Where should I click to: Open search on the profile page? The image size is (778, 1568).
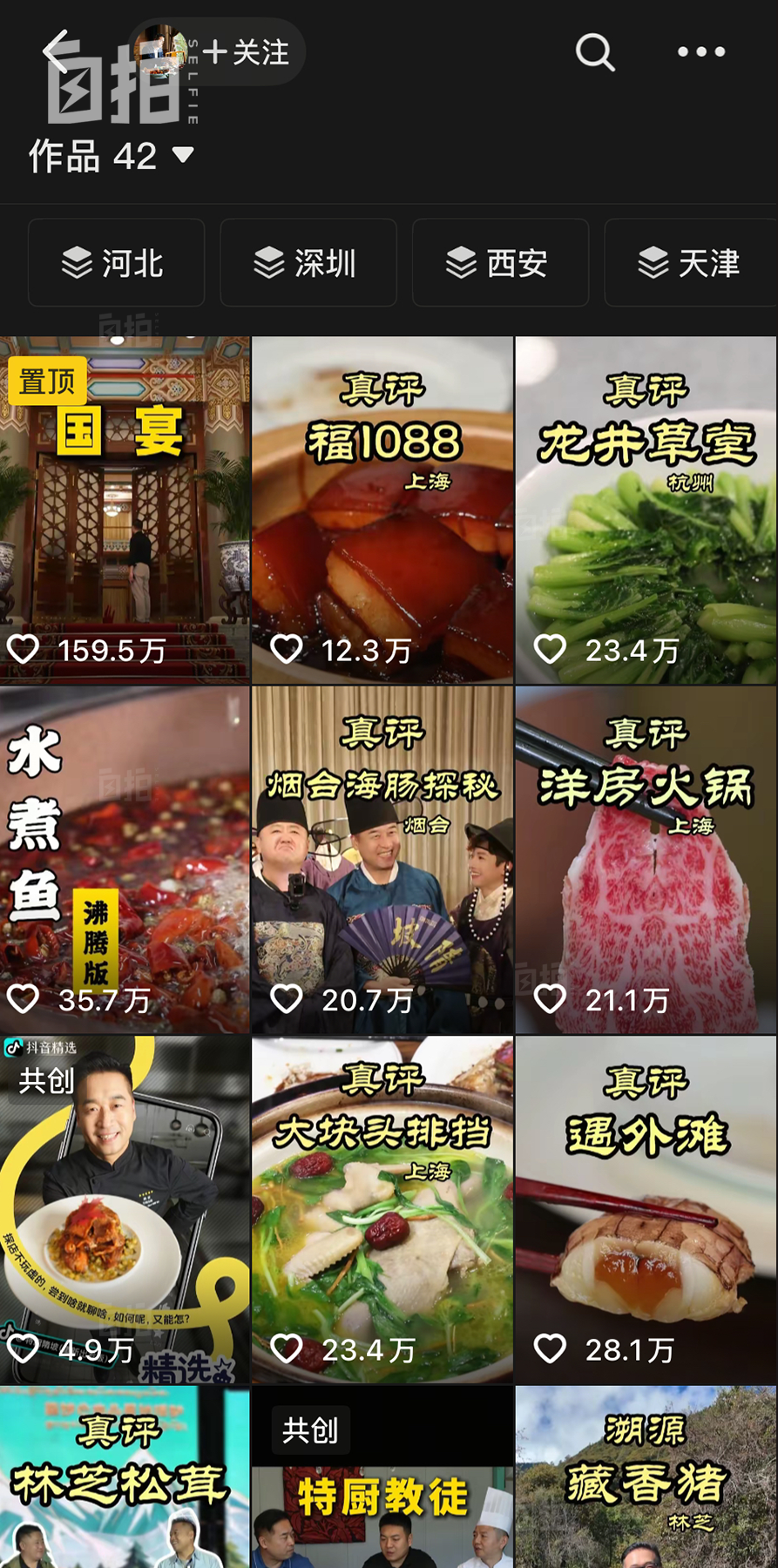click(x=595, y=52)
